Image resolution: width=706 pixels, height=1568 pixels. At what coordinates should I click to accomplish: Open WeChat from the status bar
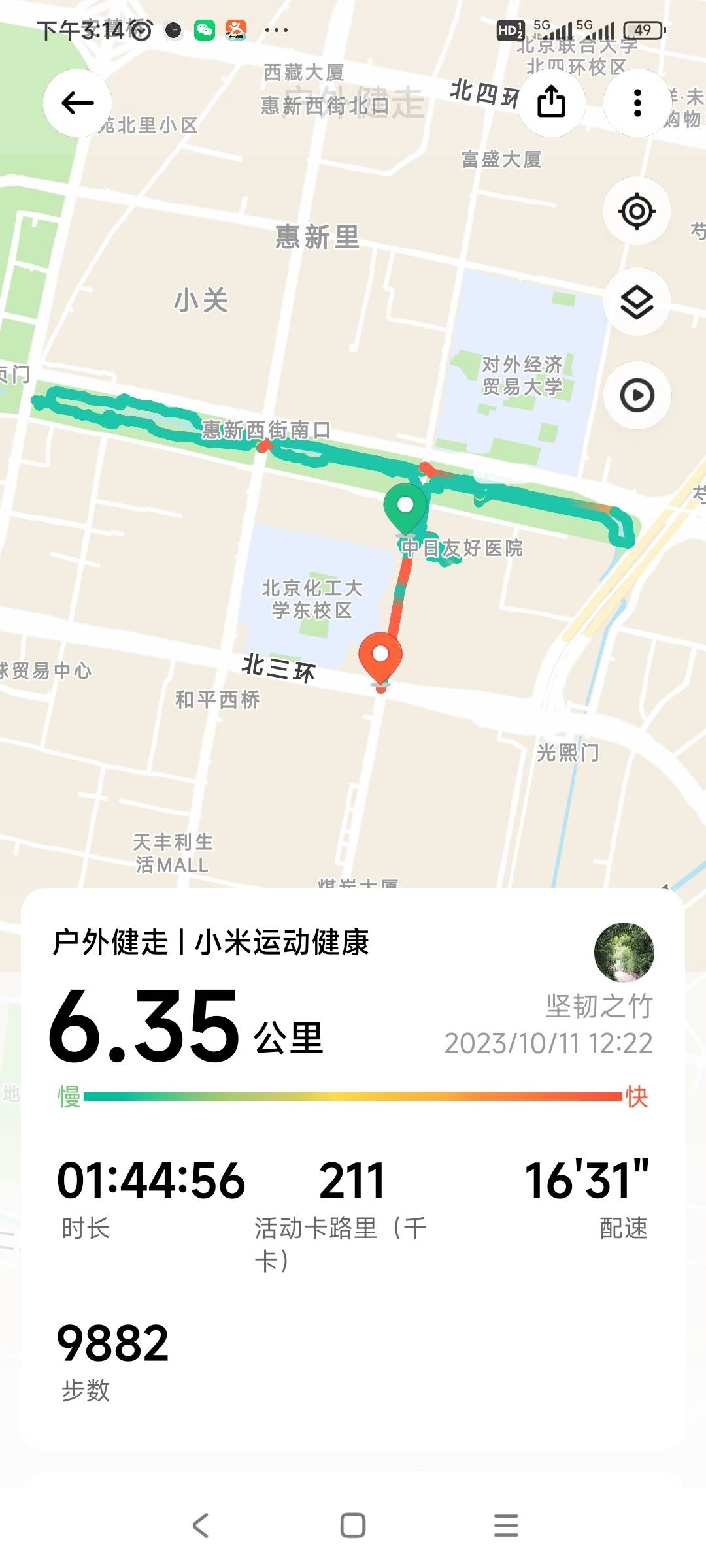[x=205, y=29]
